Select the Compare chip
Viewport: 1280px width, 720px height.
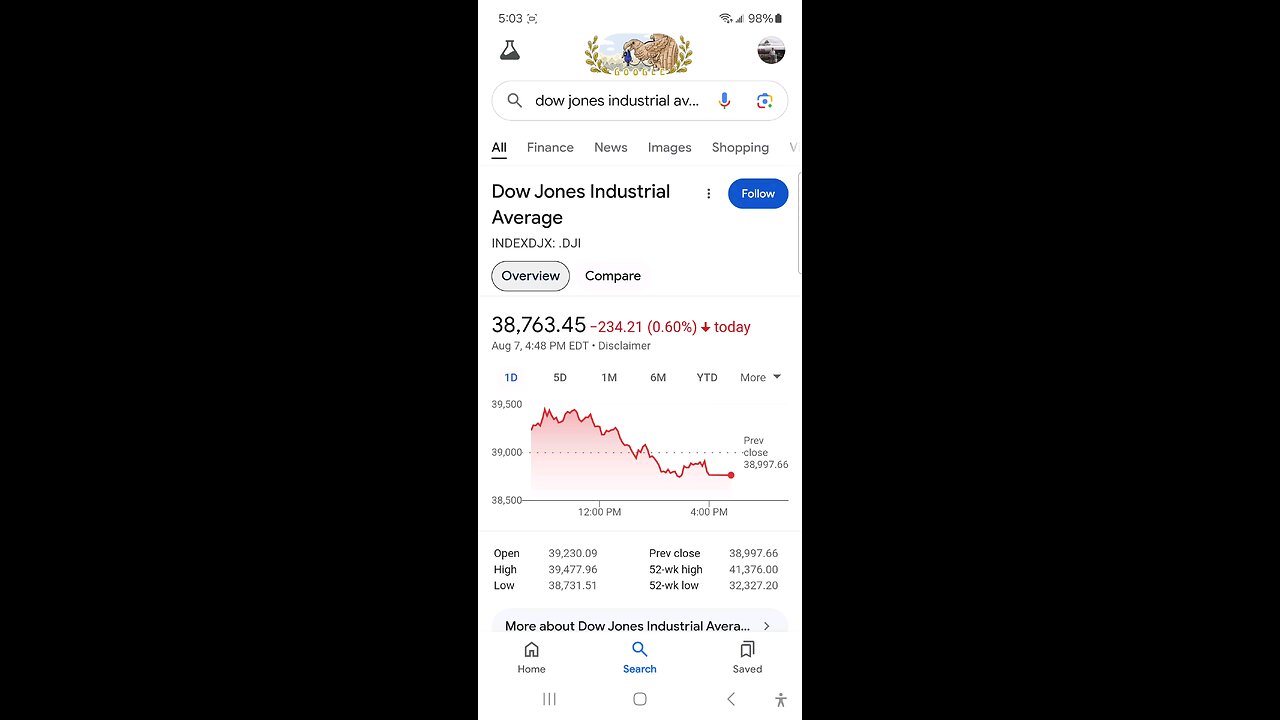pos(612,276)
